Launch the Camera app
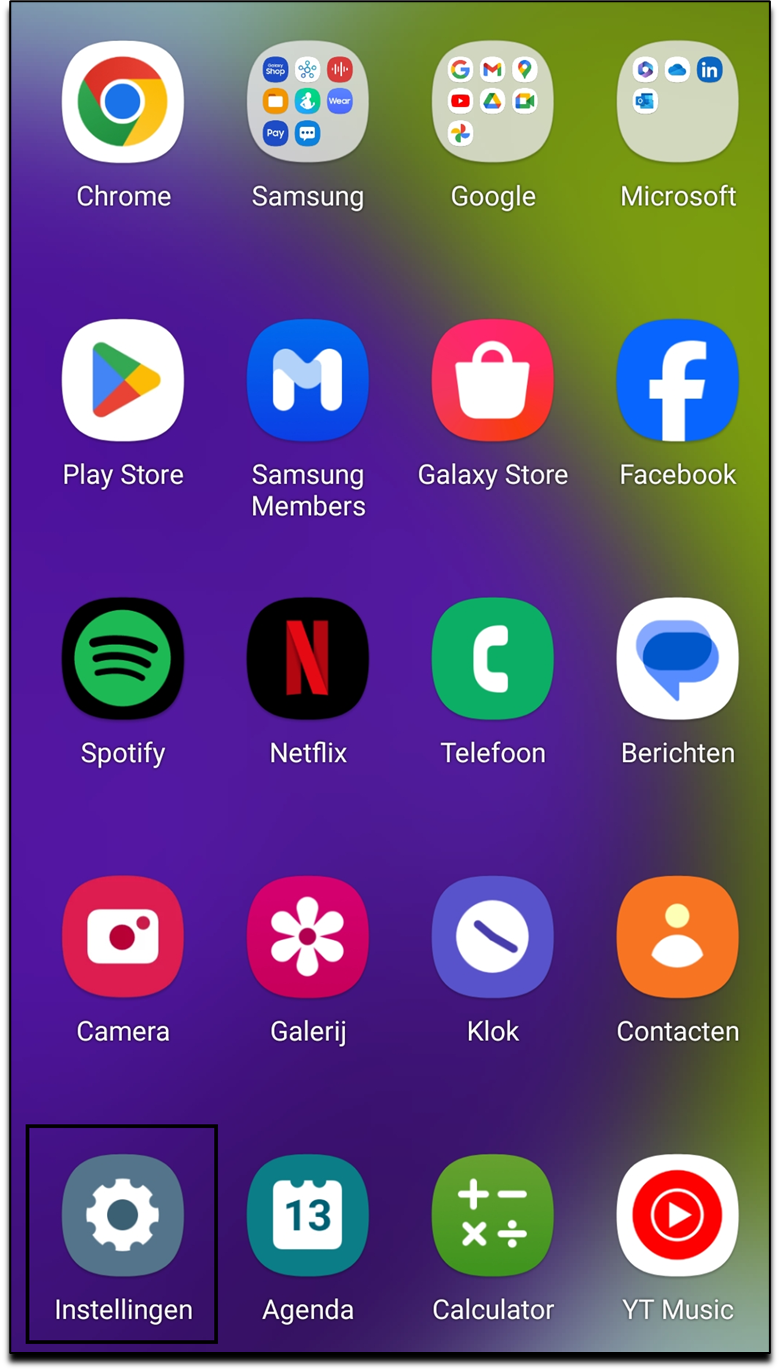 click(x=123, y=937)
